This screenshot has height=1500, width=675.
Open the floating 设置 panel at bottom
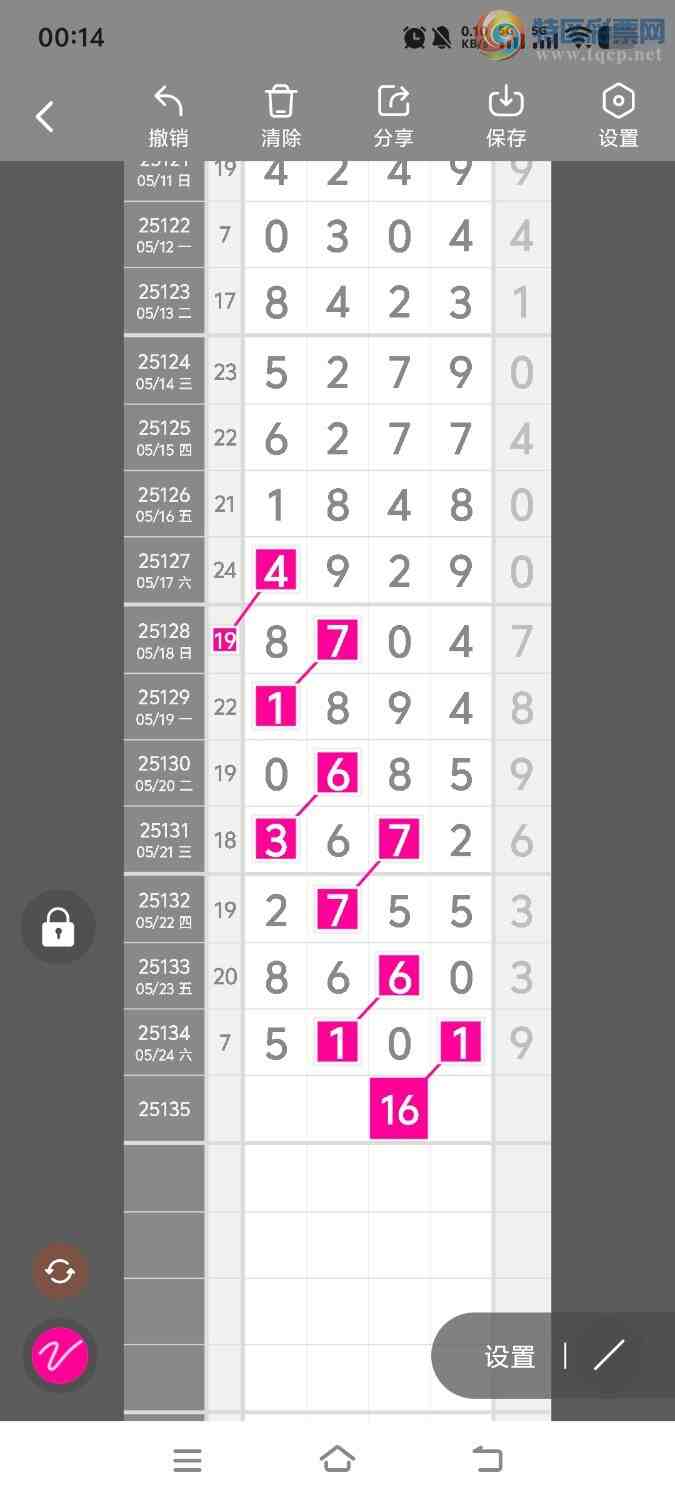(510, 1356)
